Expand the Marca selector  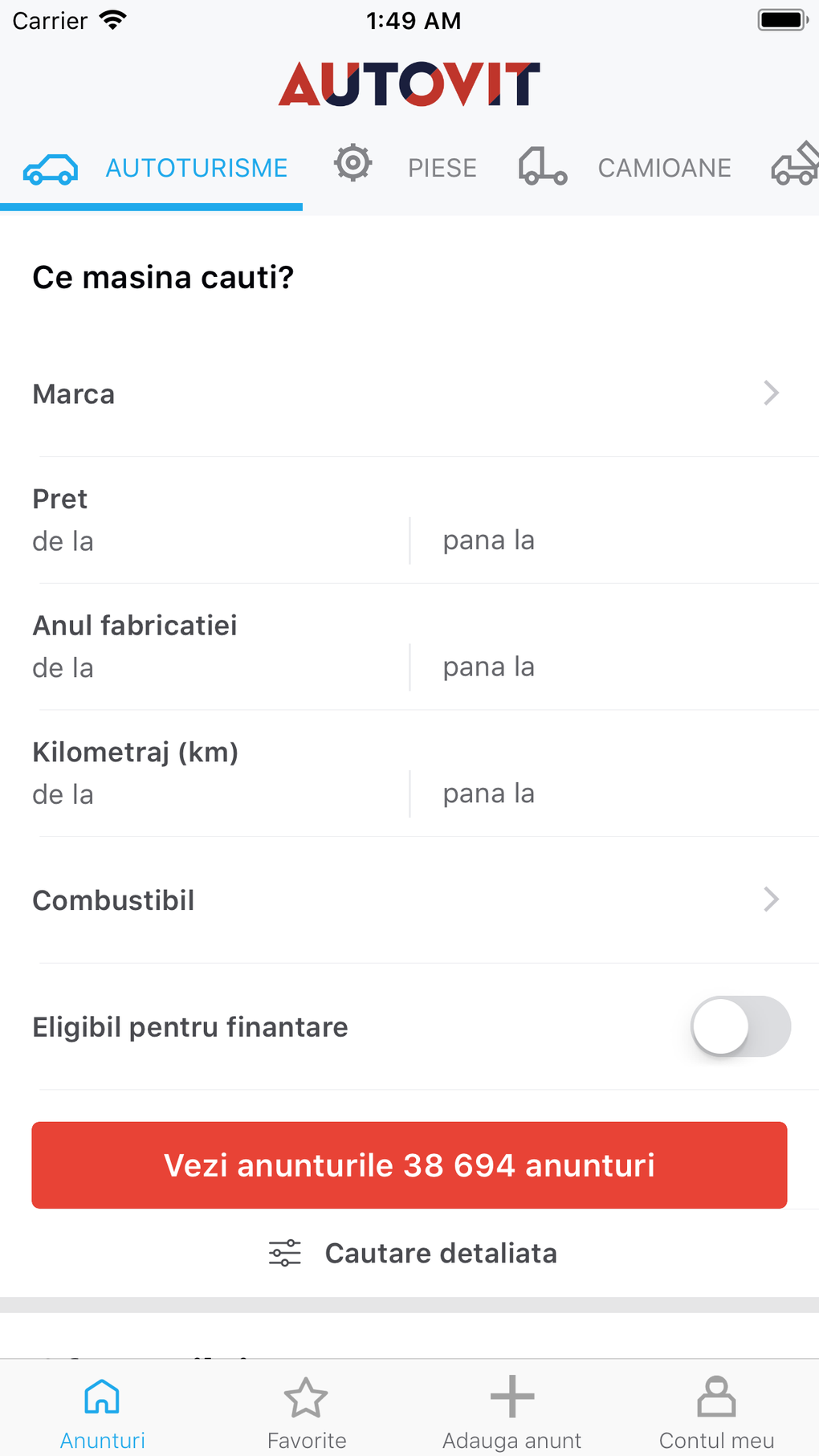(x=409, y=394)
